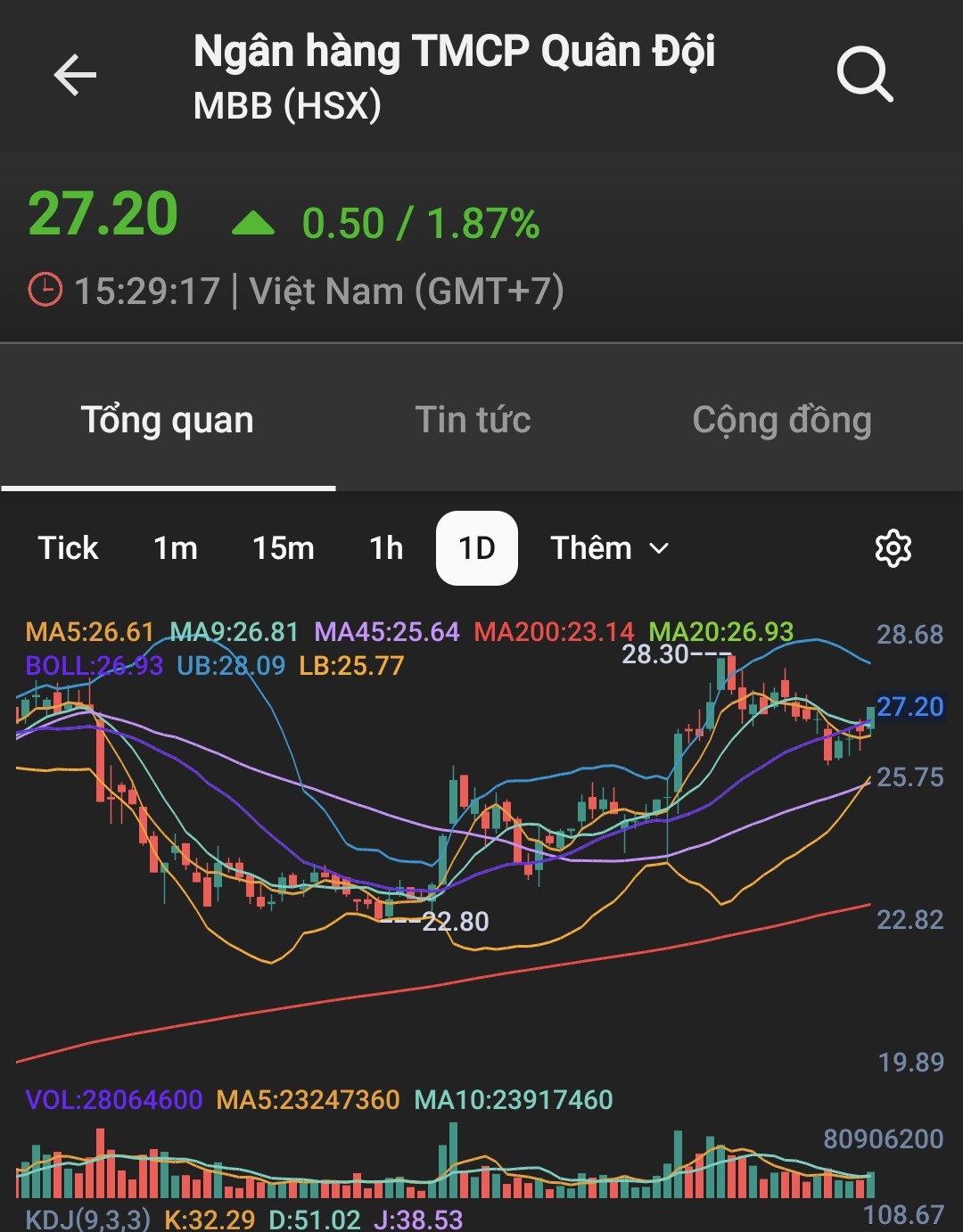Open the Cộng đồng tab

781,420
